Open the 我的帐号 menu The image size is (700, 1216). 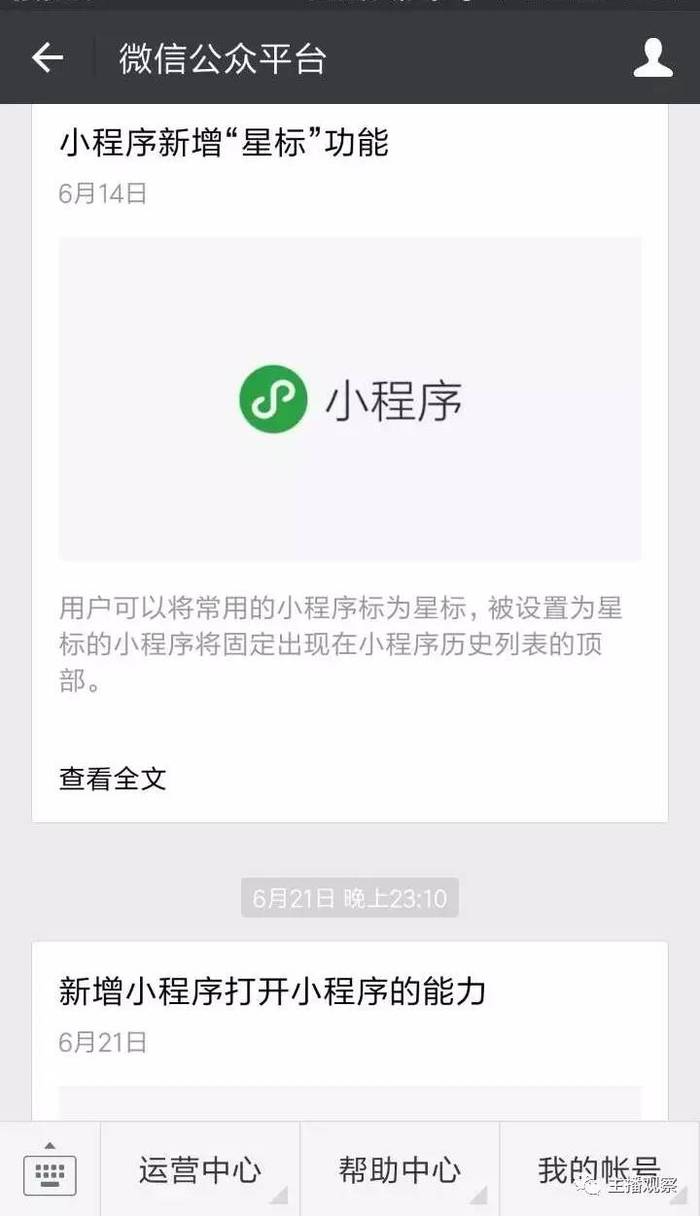[x=600, y=1169]
